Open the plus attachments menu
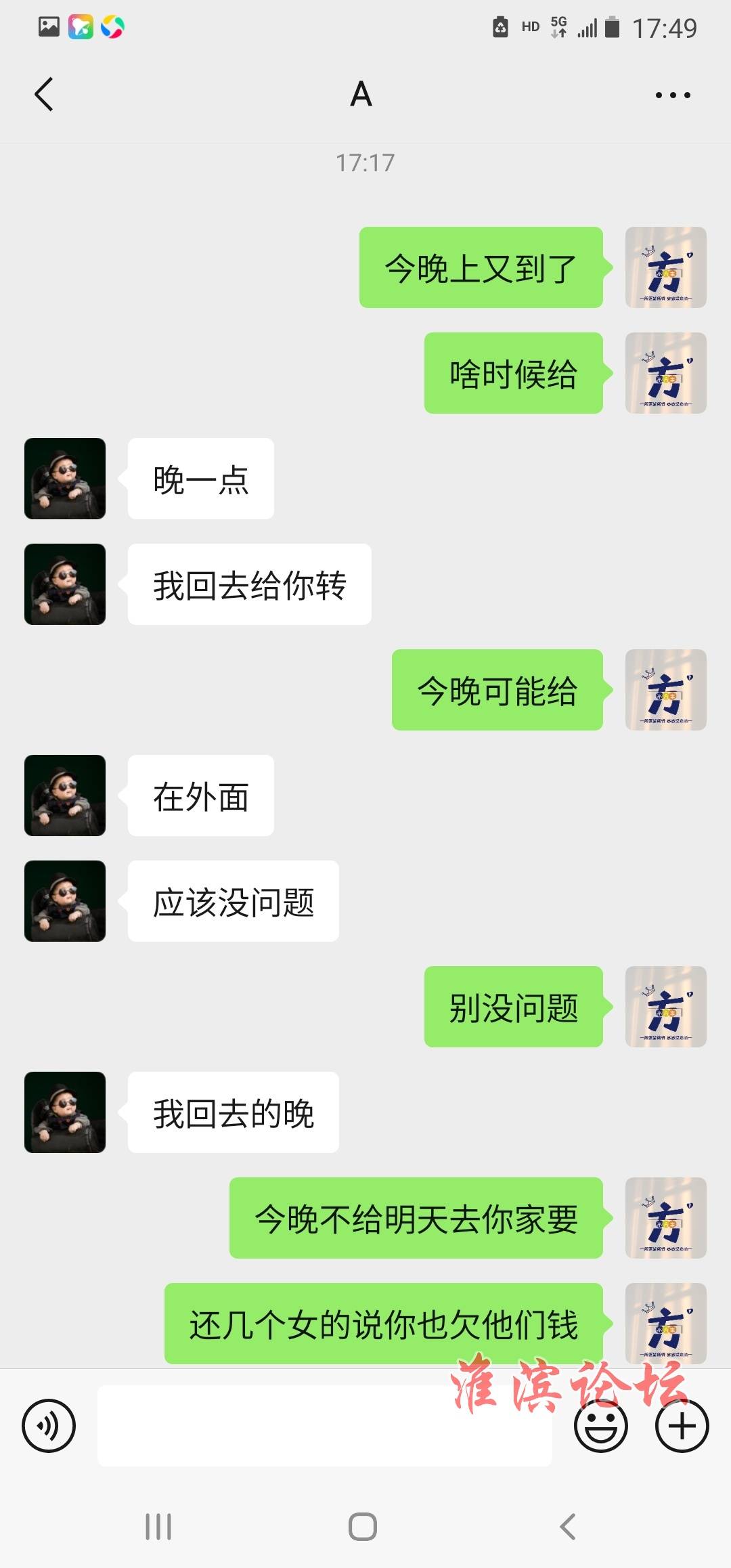The image size is (731, 1568). pyautogui.click(x=682, y=1425)
